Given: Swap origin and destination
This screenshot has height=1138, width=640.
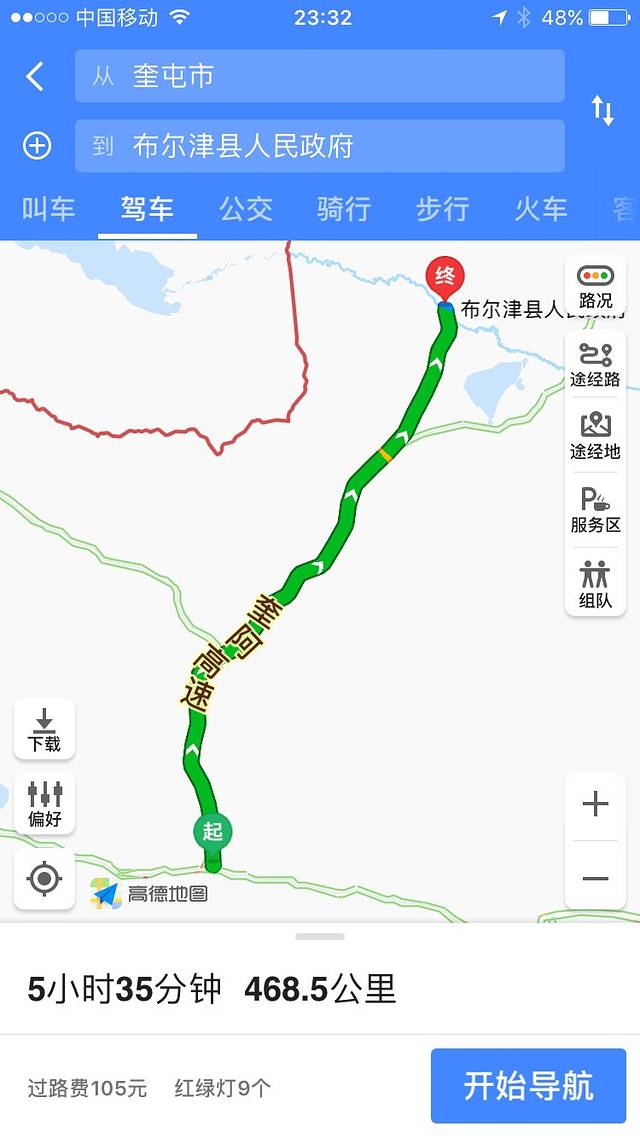Looking at the screenshot, I should pos(603,110).
